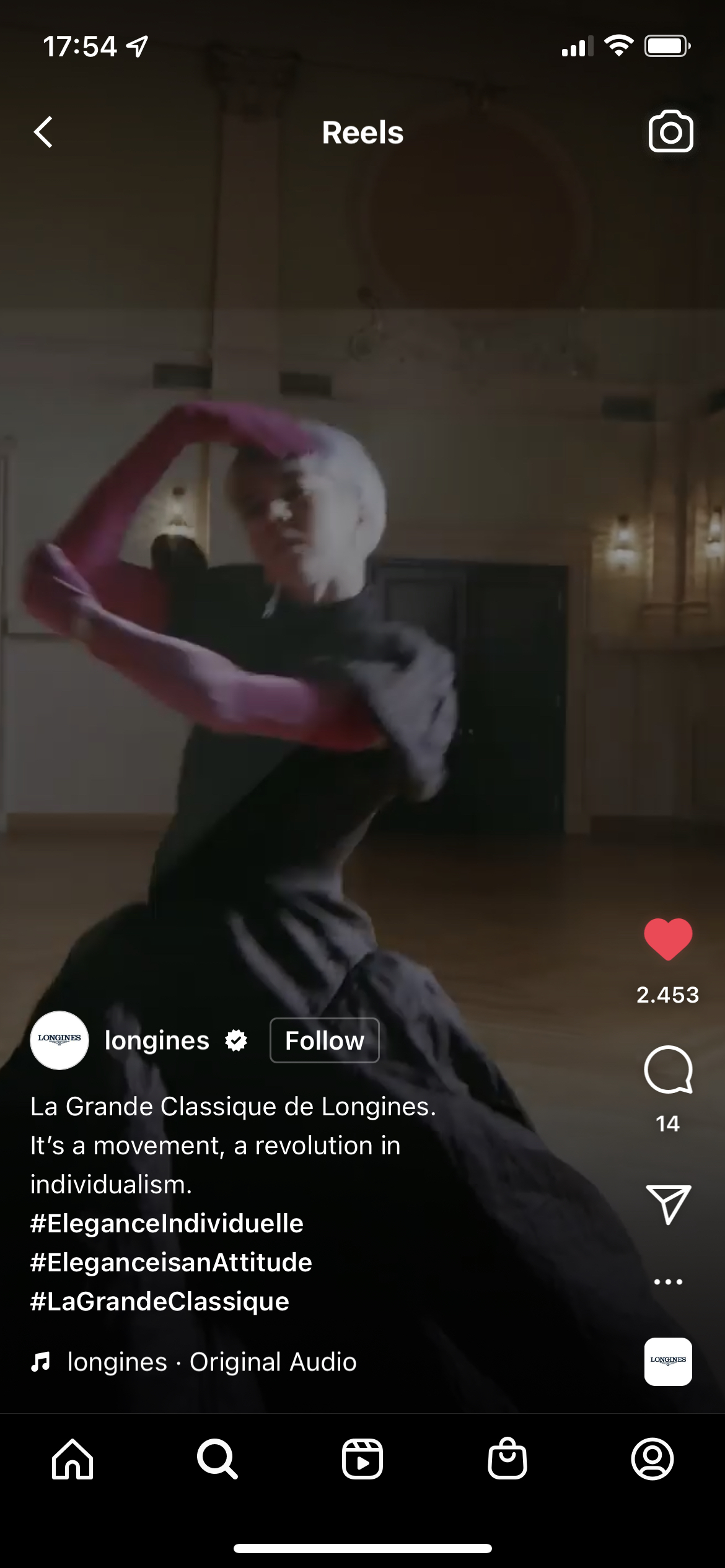725x1568 pixels.
Task: Follow the longines account
Action: tap(324, 1040)
